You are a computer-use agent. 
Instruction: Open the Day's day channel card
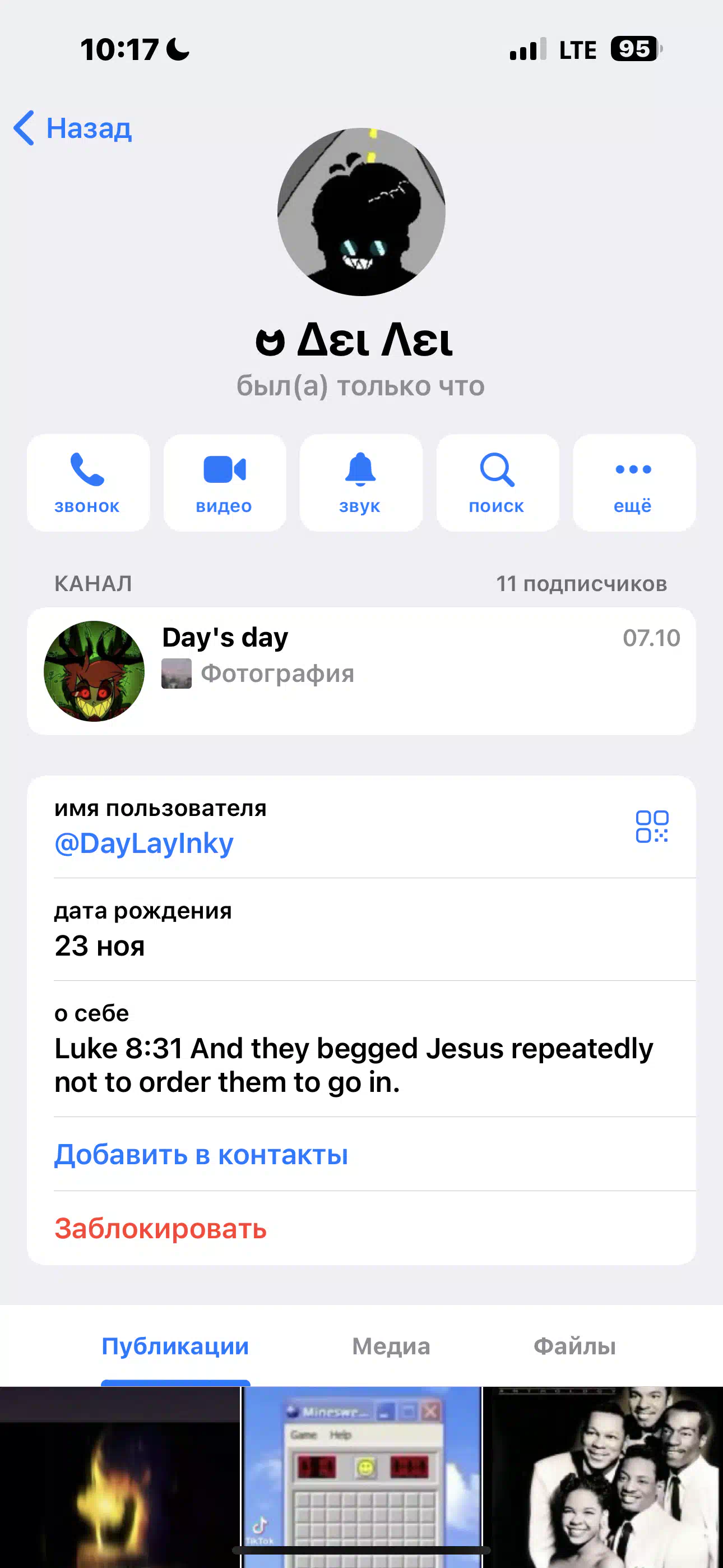(361, 671)
